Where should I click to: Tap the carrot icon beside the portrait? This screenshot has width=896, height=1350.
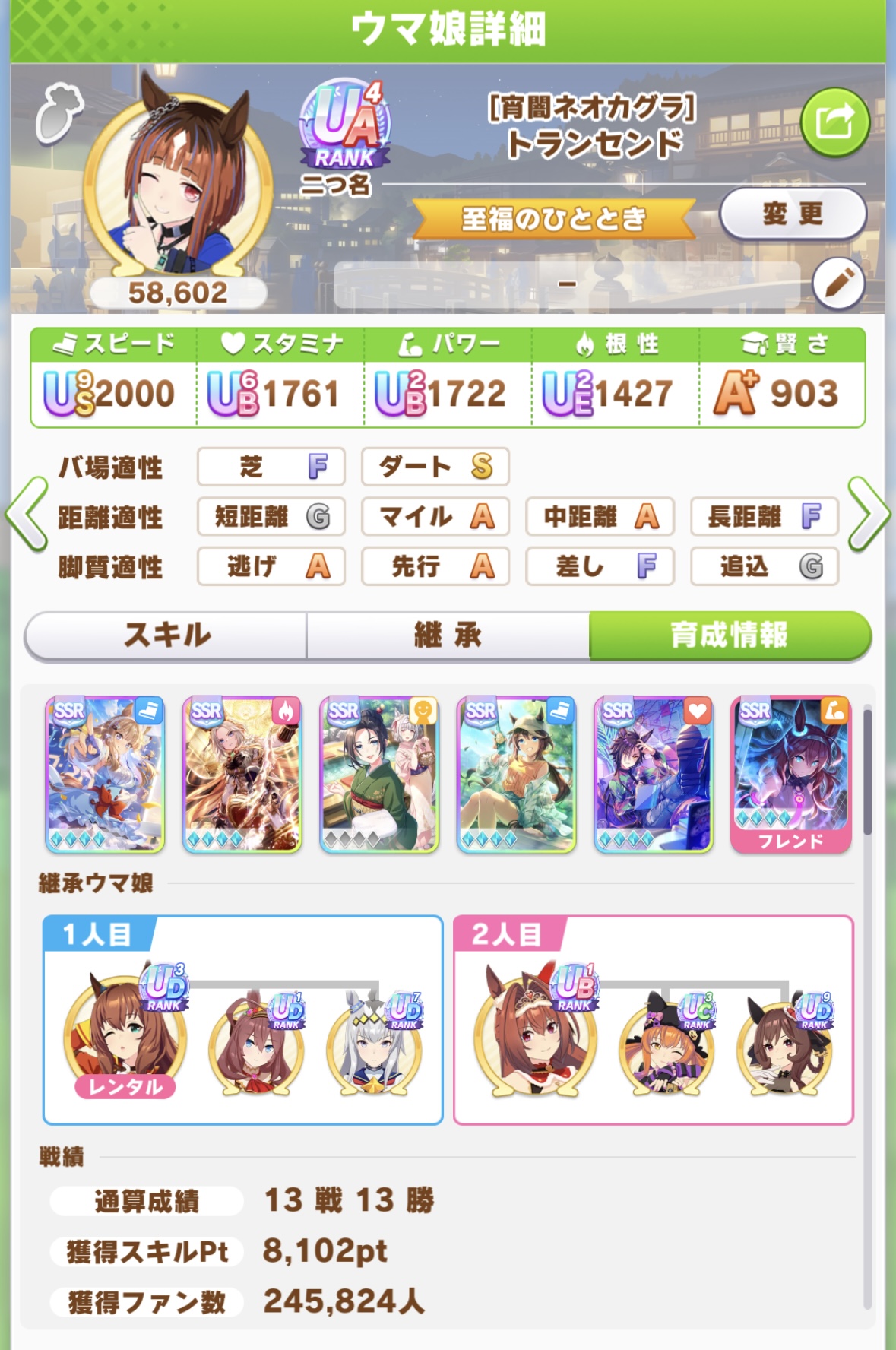tap(59, 114)
